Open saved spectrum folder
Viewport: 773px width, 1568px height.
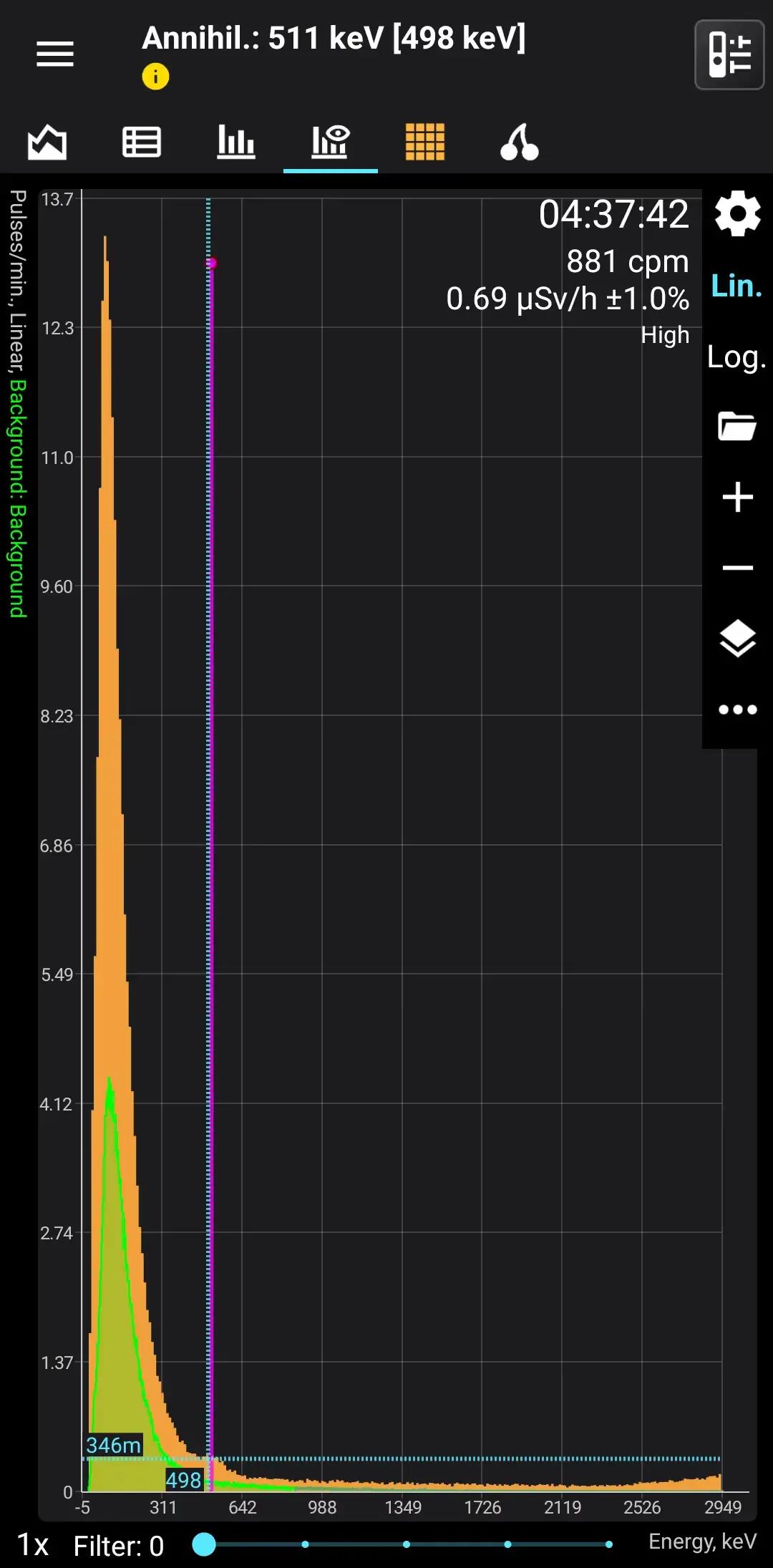pos(737,427)
